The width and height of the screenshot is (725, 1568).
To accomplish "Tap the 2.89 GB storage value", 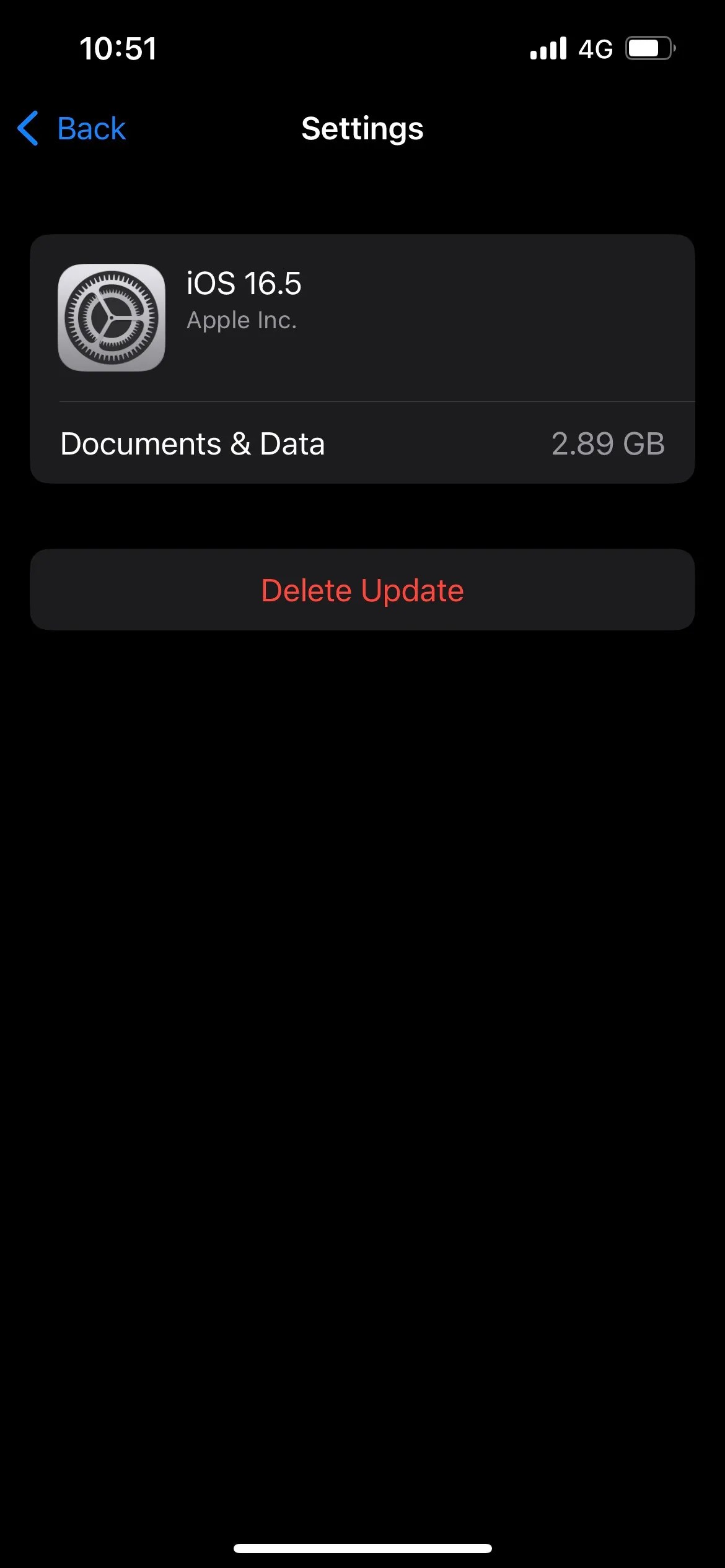I will point(609,443).
